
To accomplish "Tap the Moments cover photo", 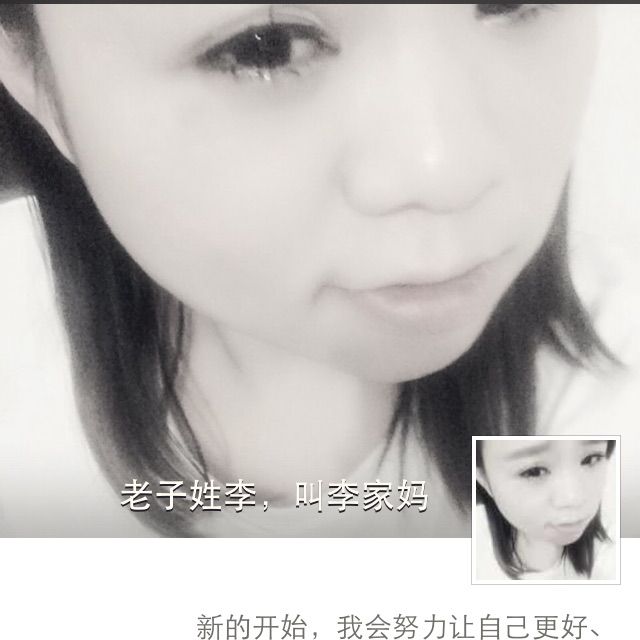I will [x=300, y=250].
